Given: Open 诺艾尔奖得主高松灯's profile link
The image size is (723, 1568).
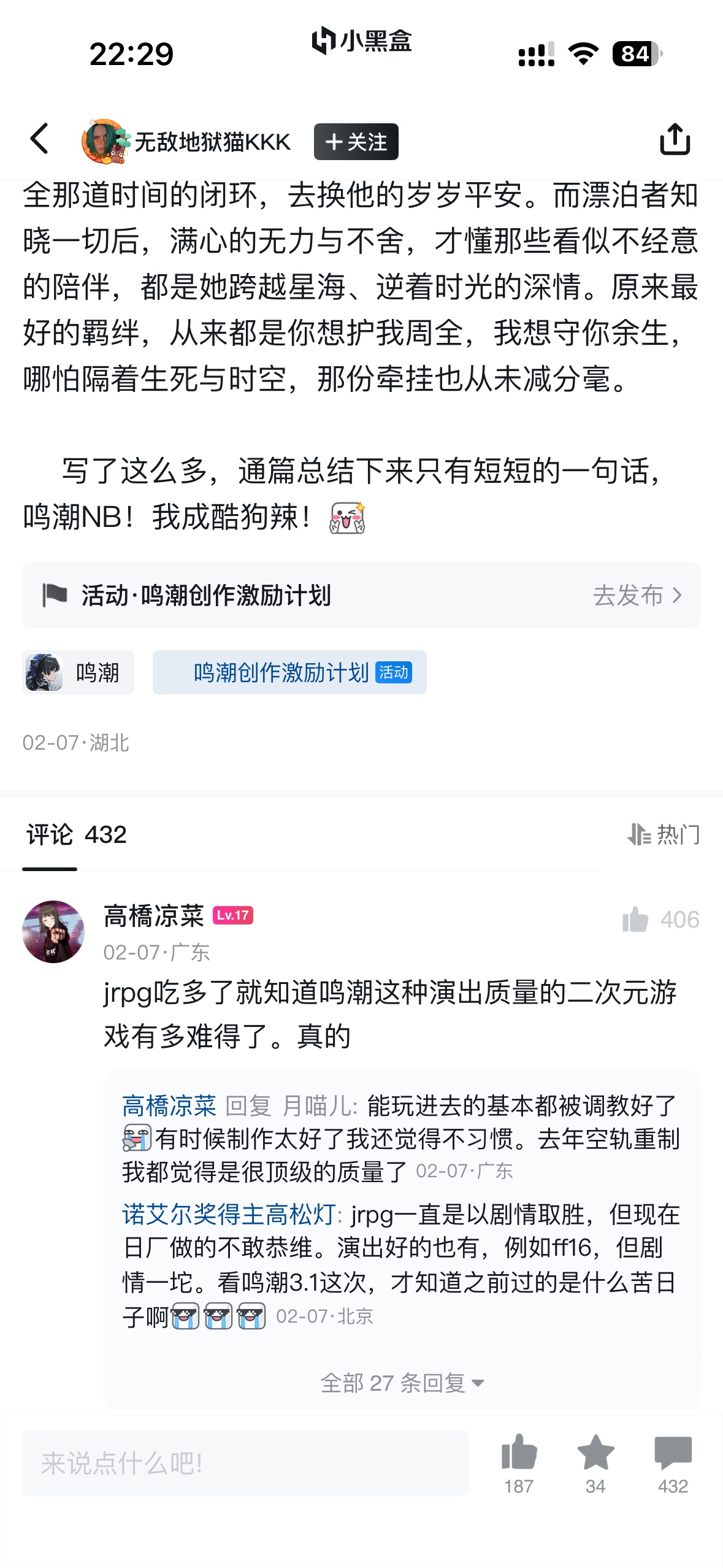Looking at the screenshot, I should pos(229,1214).
